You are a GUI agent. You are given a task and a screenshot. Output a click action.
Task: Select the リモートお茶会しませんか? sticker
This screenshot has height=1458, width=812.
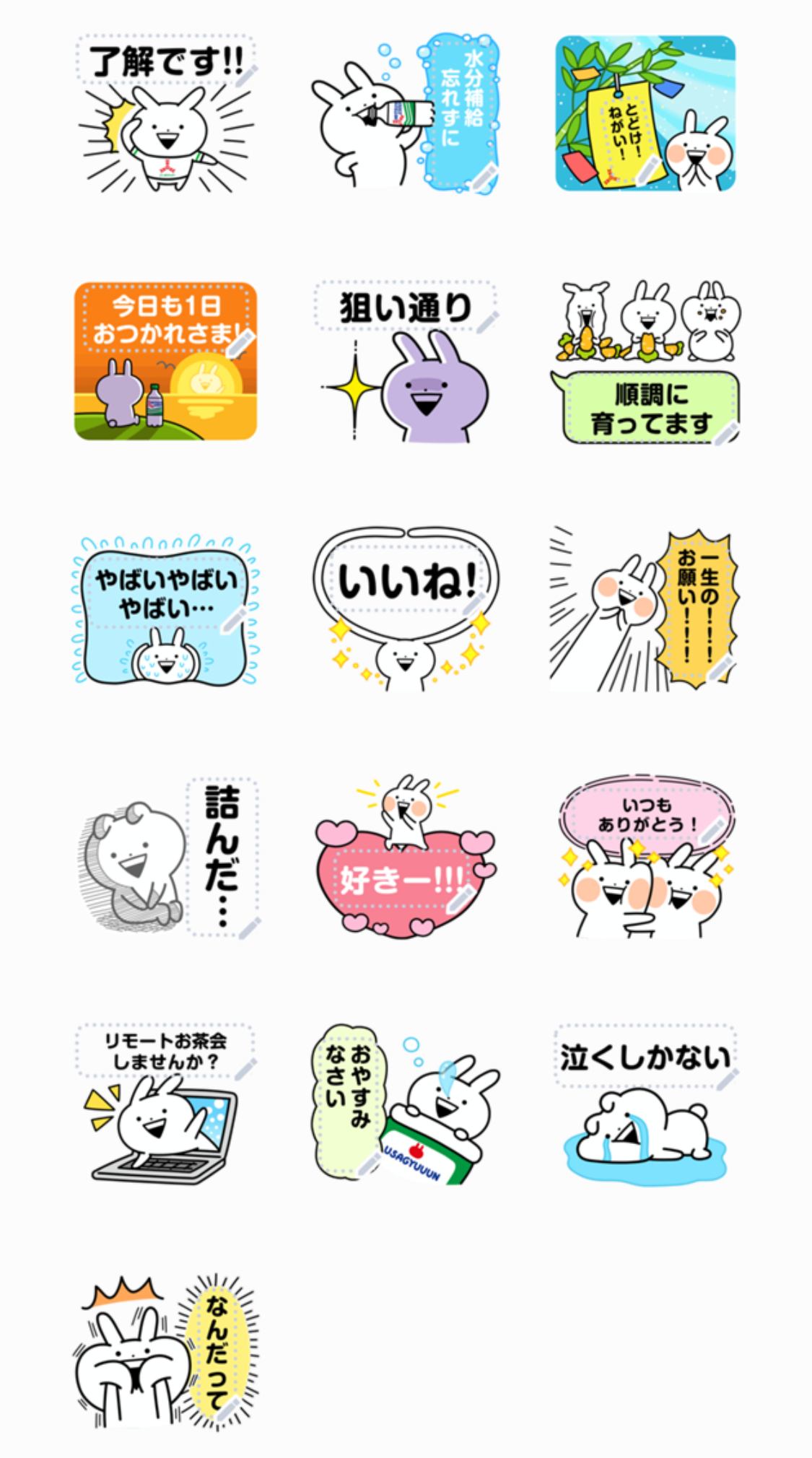click(x=166, y=1104)
